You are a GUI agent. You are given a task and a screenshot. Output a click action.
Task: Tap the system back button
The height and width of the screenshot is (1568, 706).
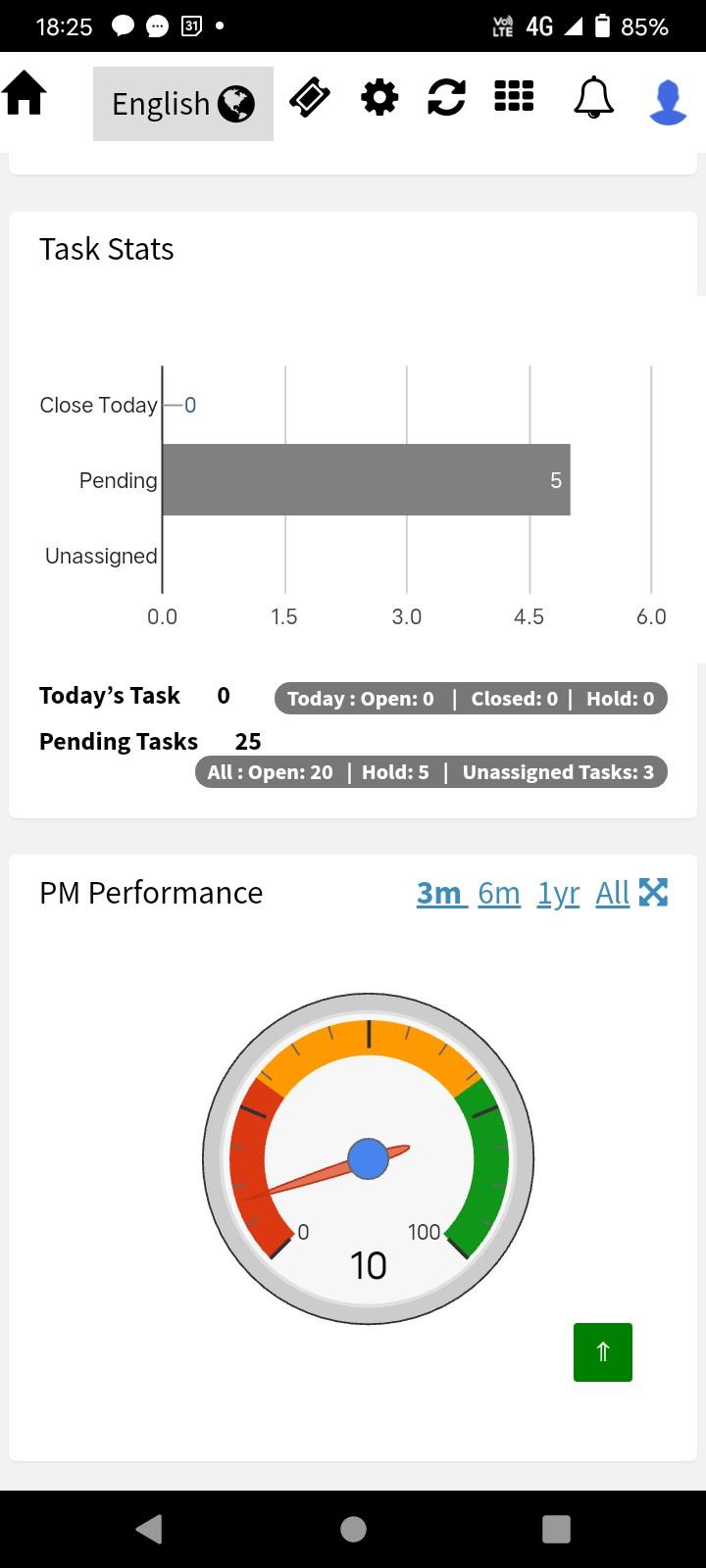[x=149, y=1529]
